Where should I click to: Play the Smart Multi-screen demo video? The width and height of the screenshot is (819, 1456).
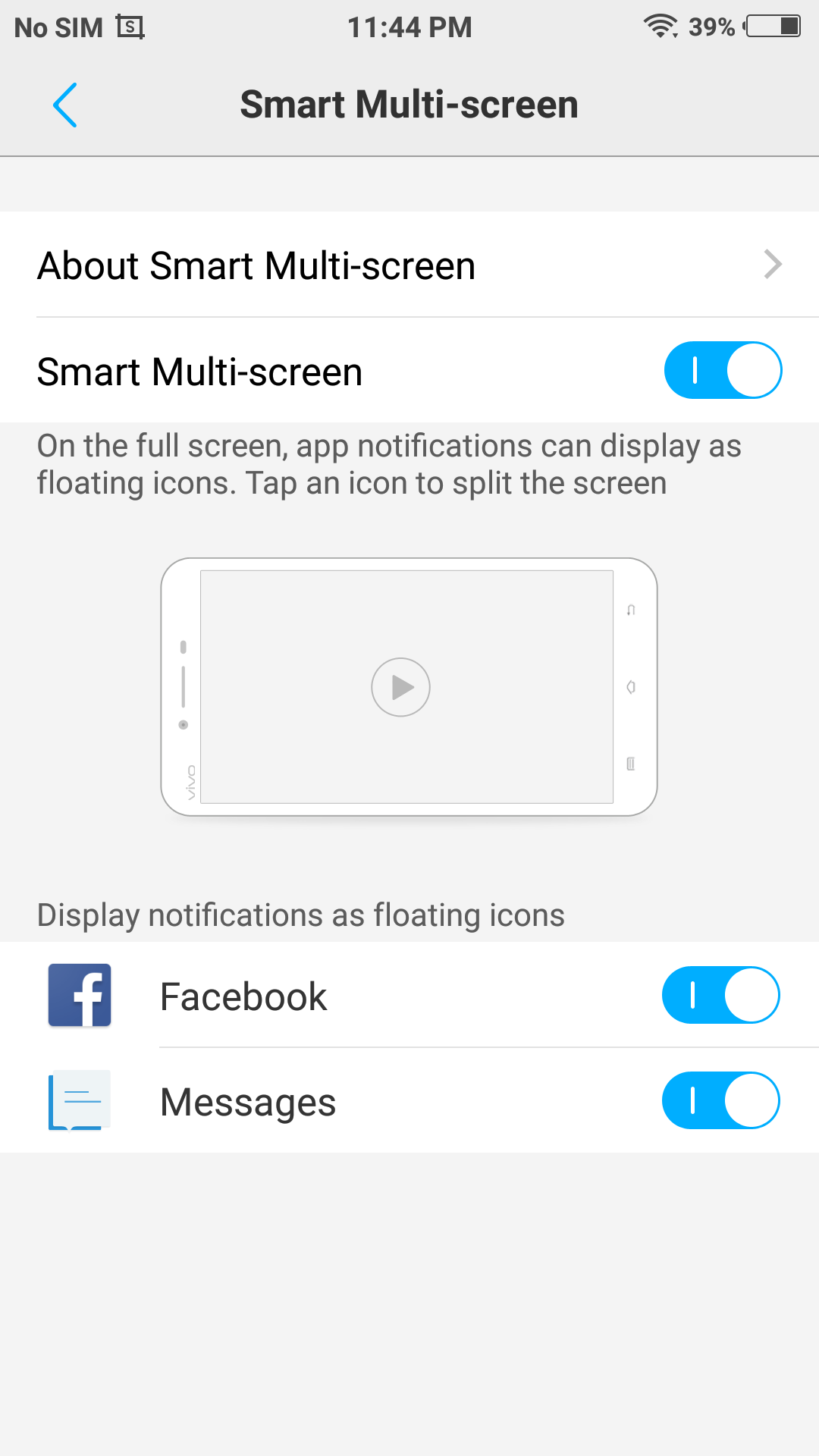point(400,687)
